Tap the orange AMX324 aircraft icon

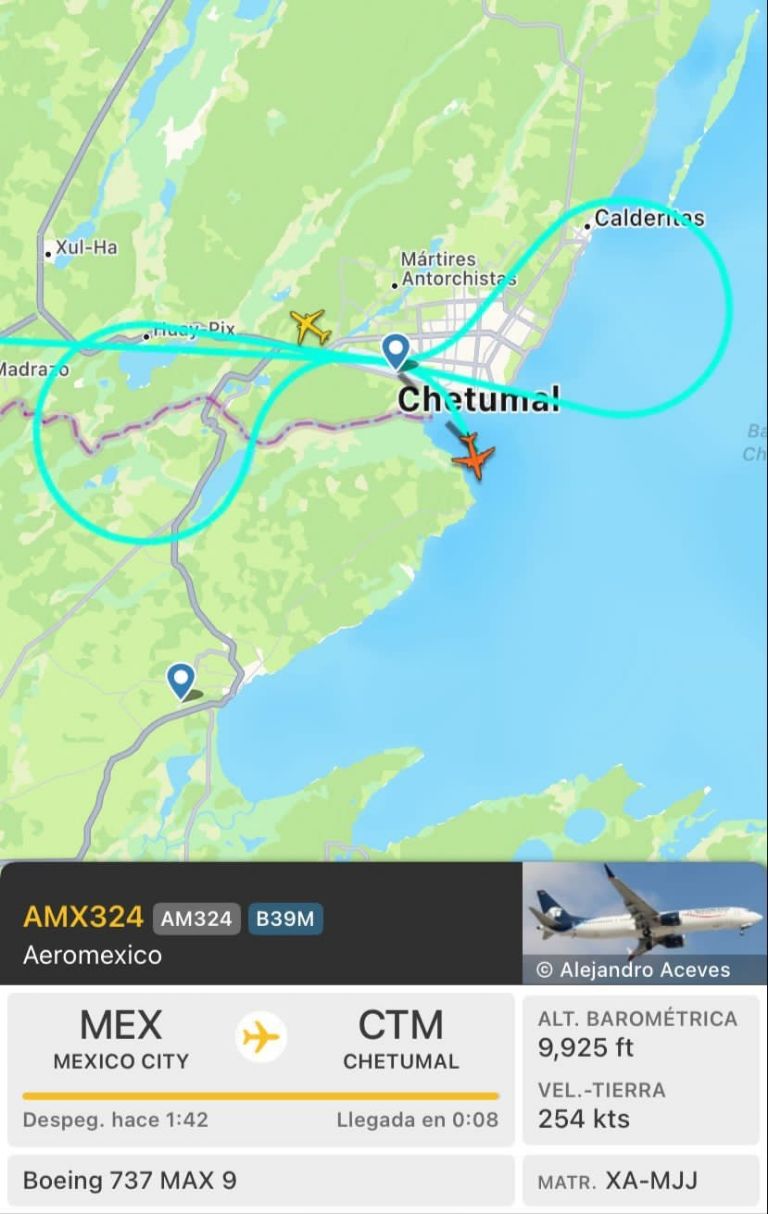pyautogui.click(x=472, y=456)
